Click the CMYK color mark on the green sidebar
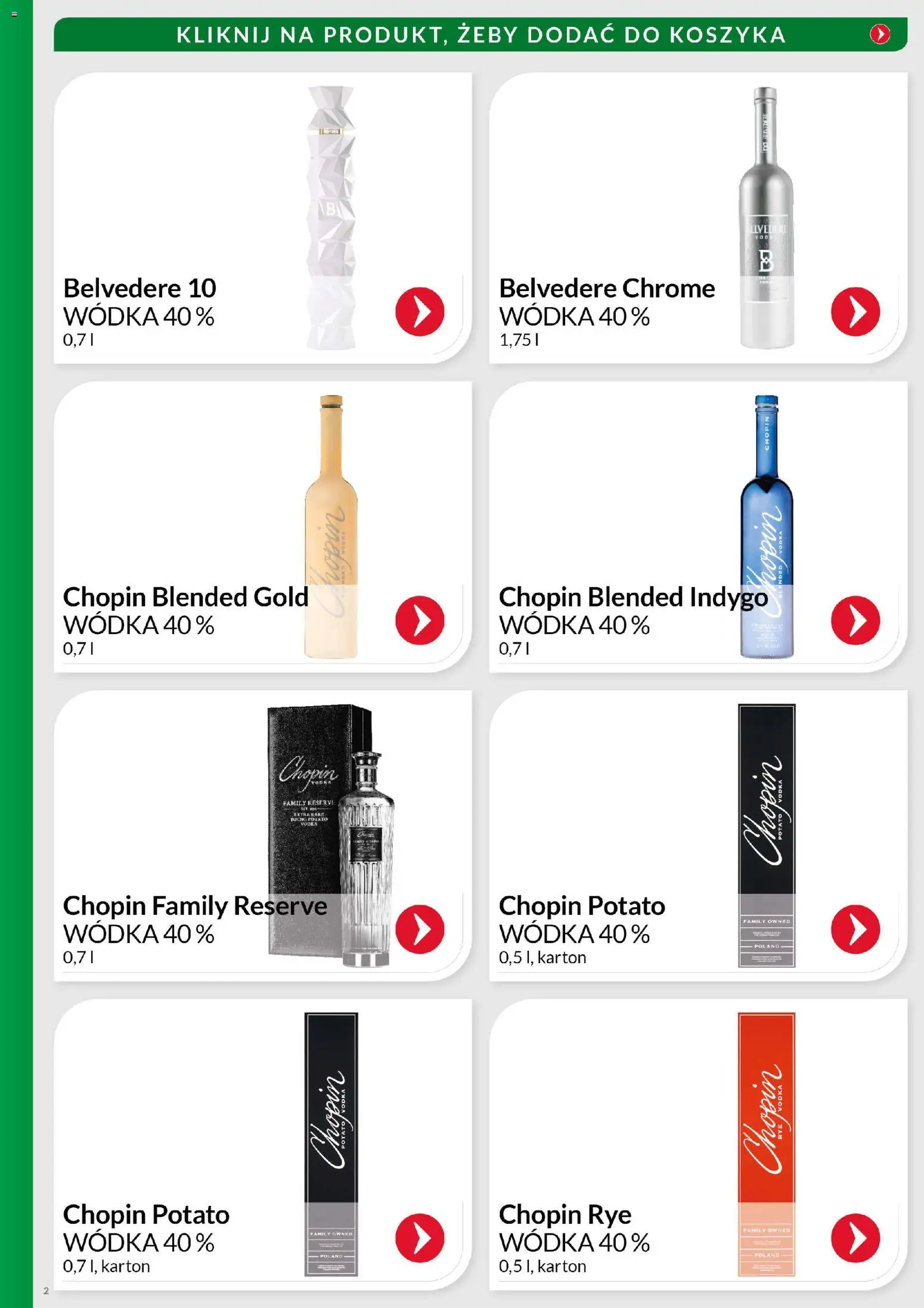The height and width of the screenshot is (1308, 924). (x=14, y=14)
